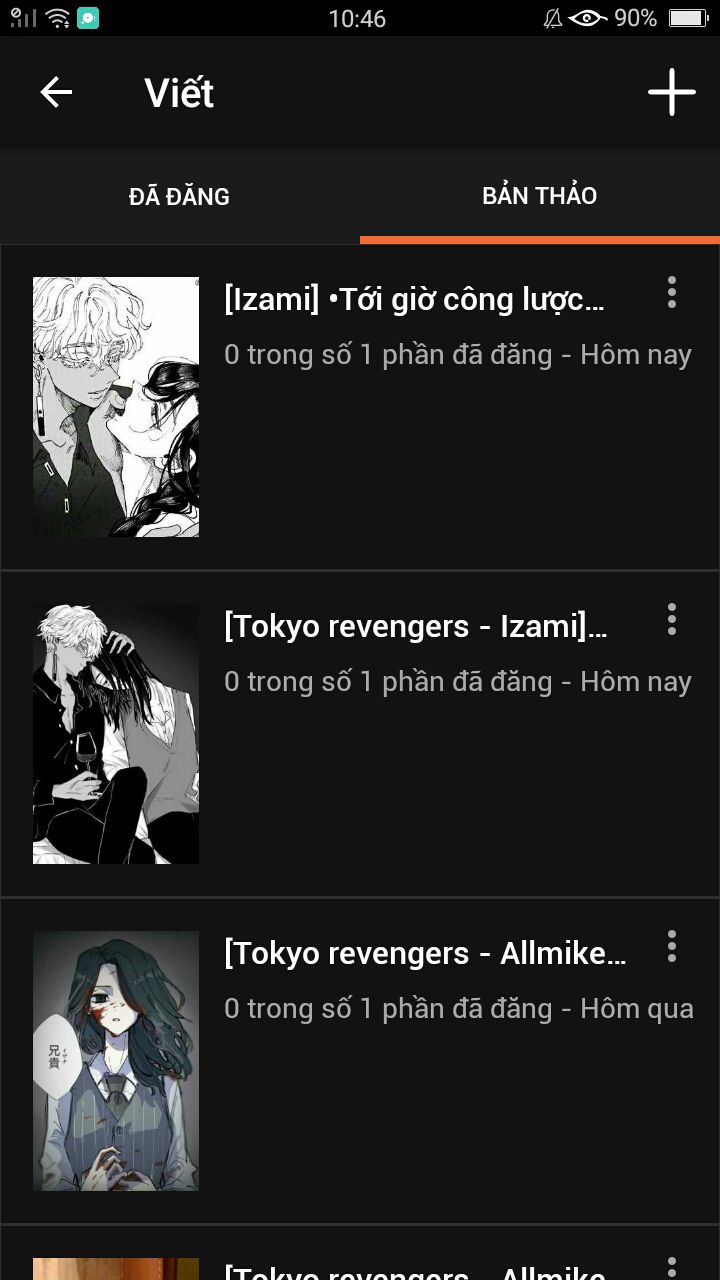Screen dimensions: 720x1280
Task: Select the BẢN THẢO tab
Action: click(x=540, y=196)
